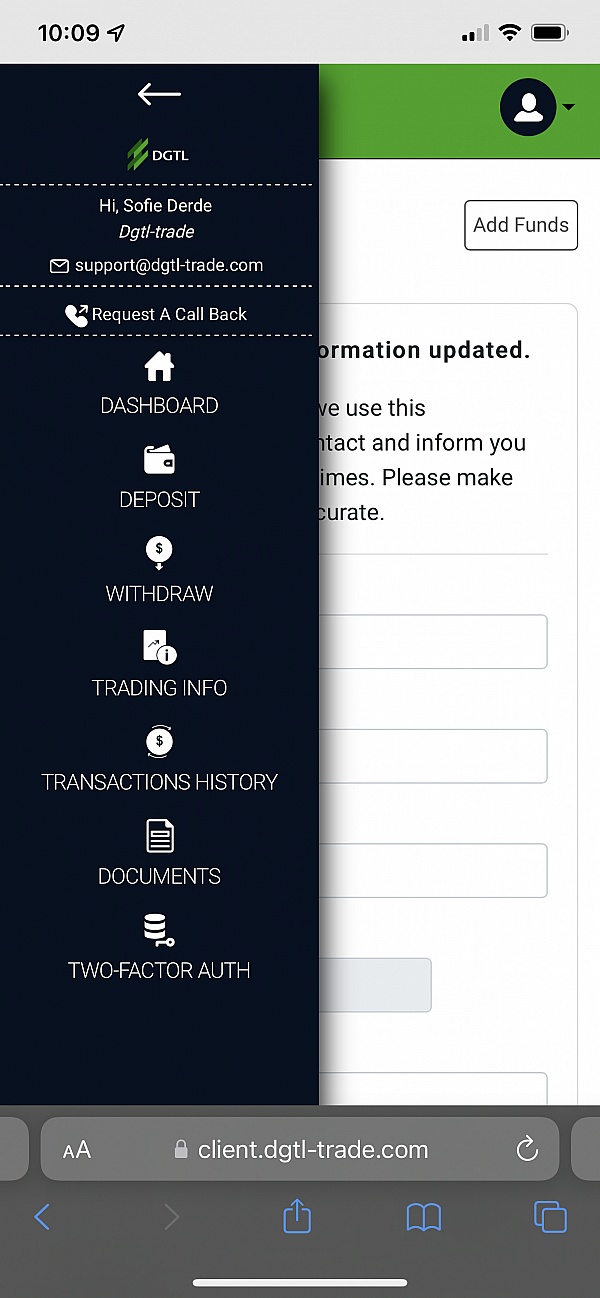Screen dimensions: 600x1298
Task: Open the Documents section
Action: point(159,853)
